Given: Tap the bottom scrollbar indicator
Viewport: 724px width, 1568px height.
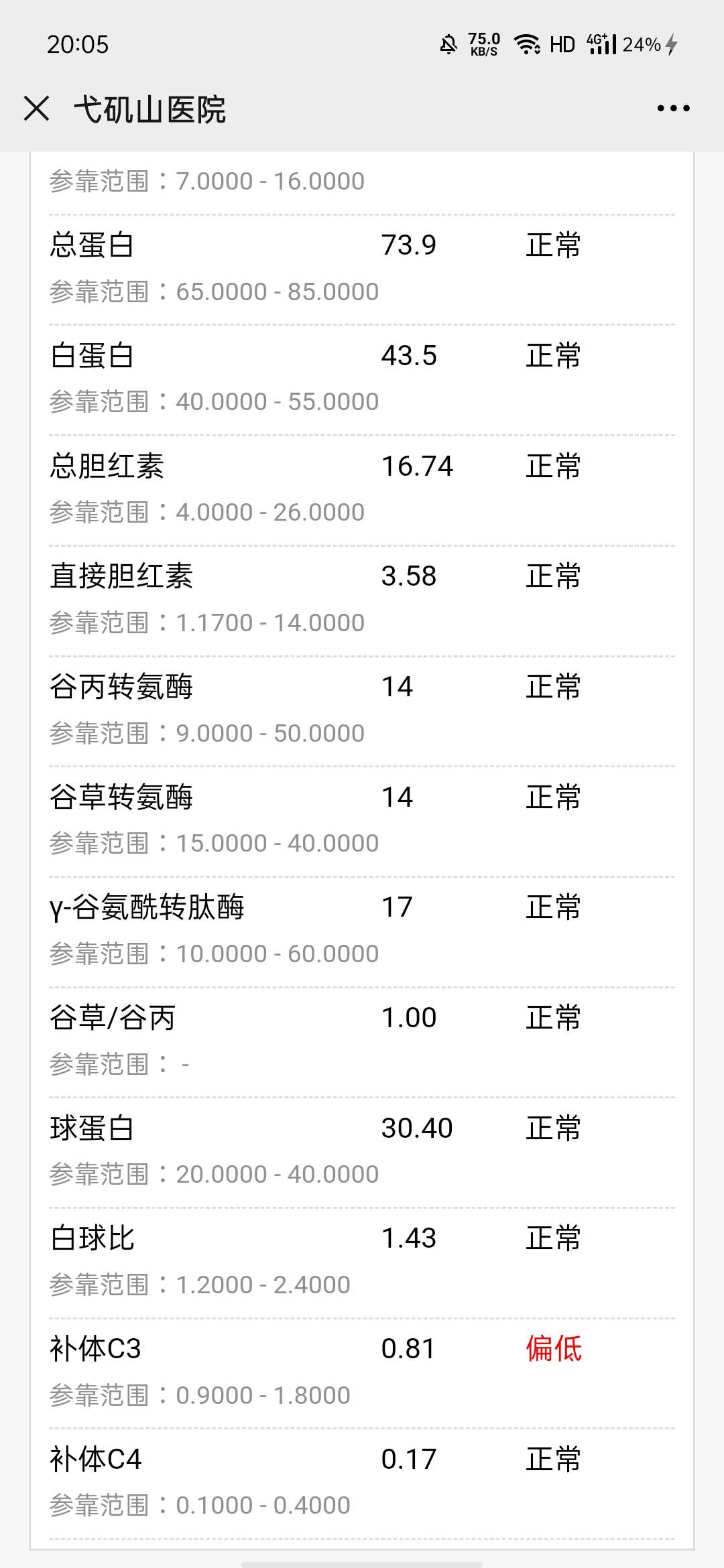Looking at the screenshot, I should click(x=362, y=1563).
